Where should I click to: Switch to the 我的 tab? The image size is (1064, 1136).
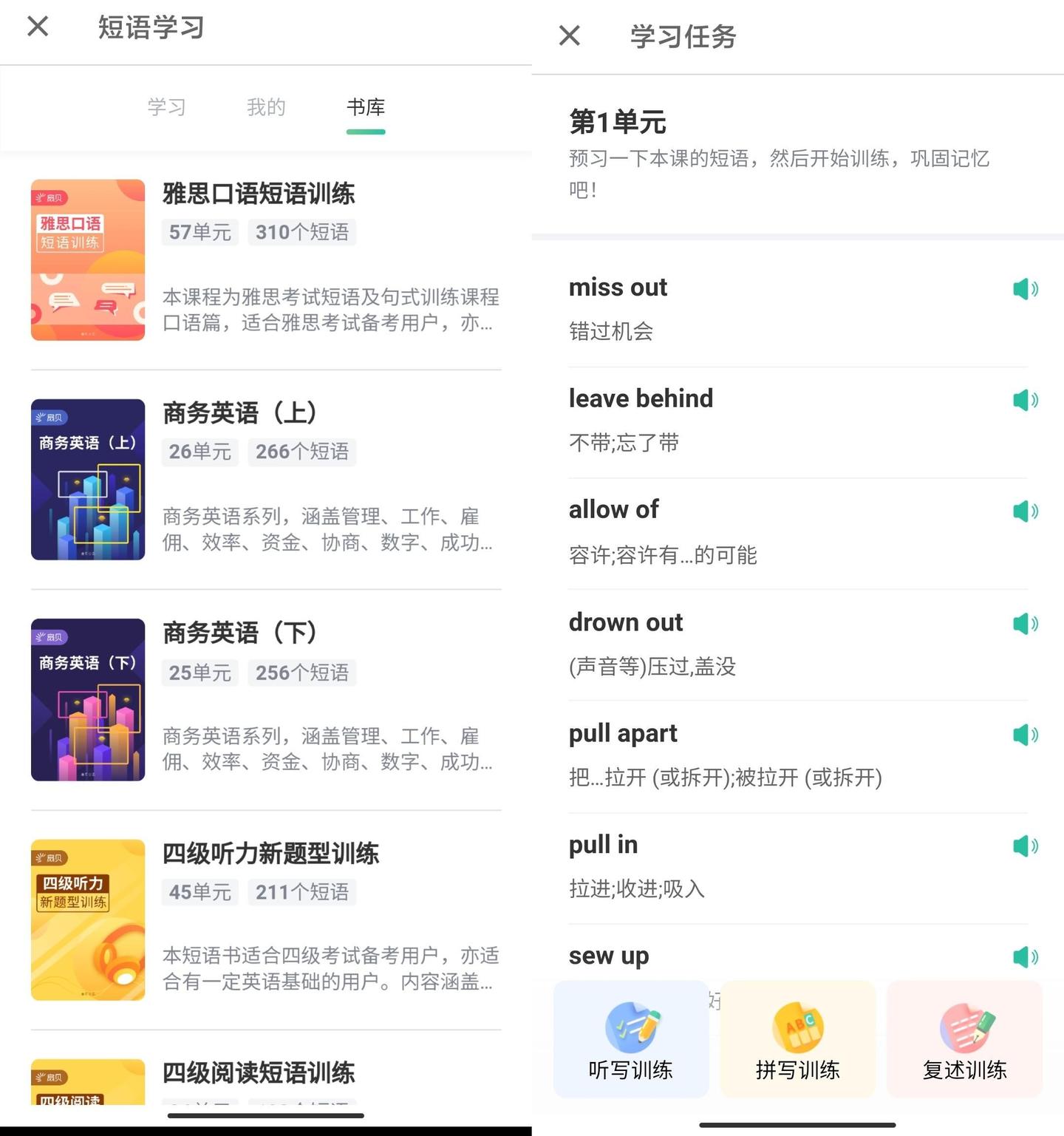(266, 107)
